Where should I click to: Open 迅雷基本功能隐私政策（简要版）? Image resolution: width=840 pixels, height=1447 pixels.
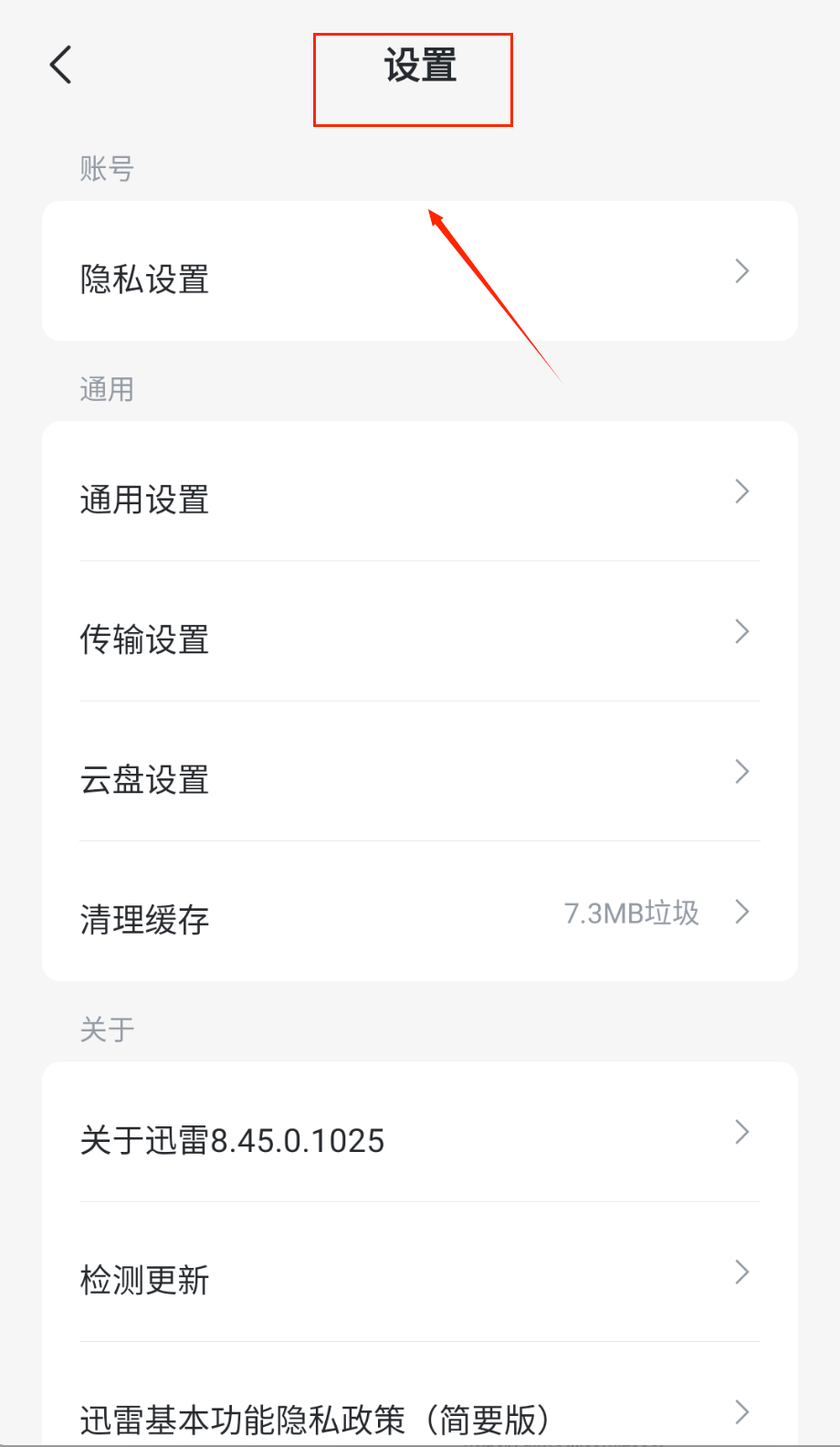click(x=419, y=1412)
